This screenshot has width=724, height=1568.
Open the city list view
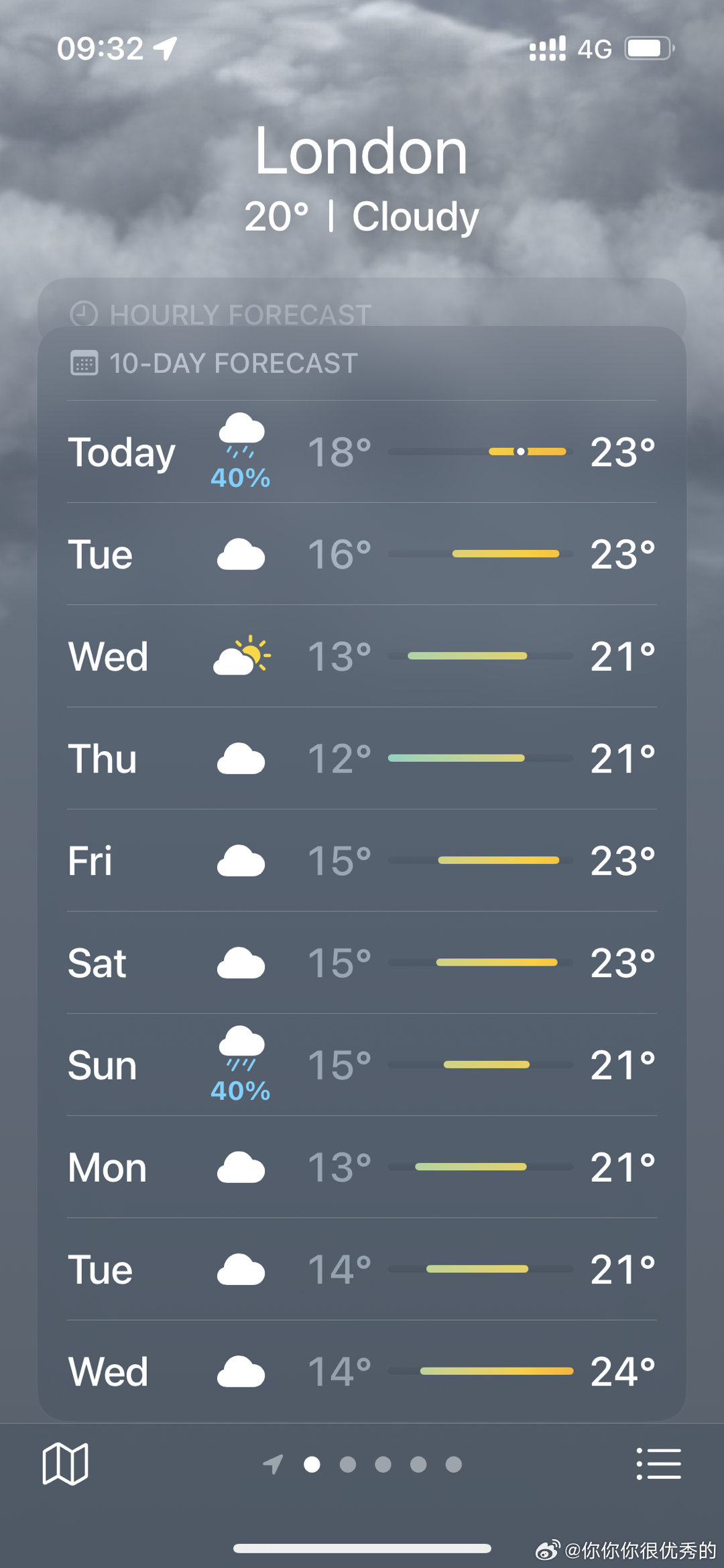pos(658,1463)
